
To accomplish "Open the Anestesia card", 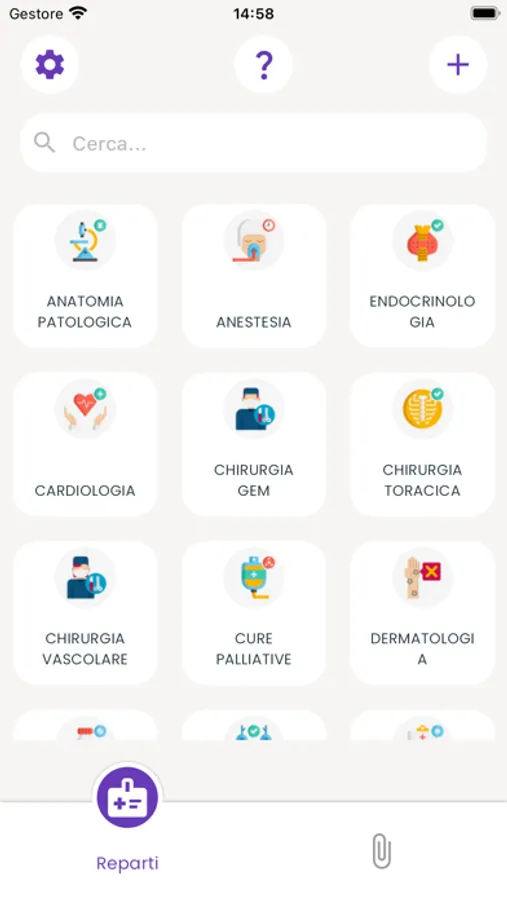I will point(253,276).
